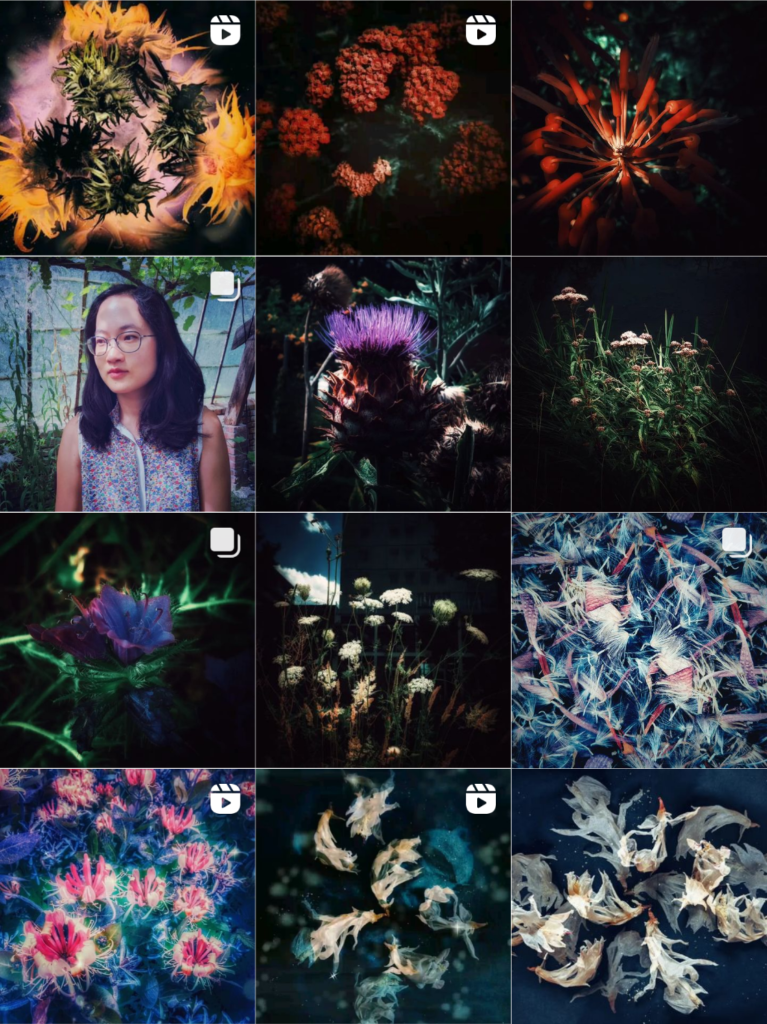View the dried white petals on navy photo
767x1024 pixels.
point(639,896)
